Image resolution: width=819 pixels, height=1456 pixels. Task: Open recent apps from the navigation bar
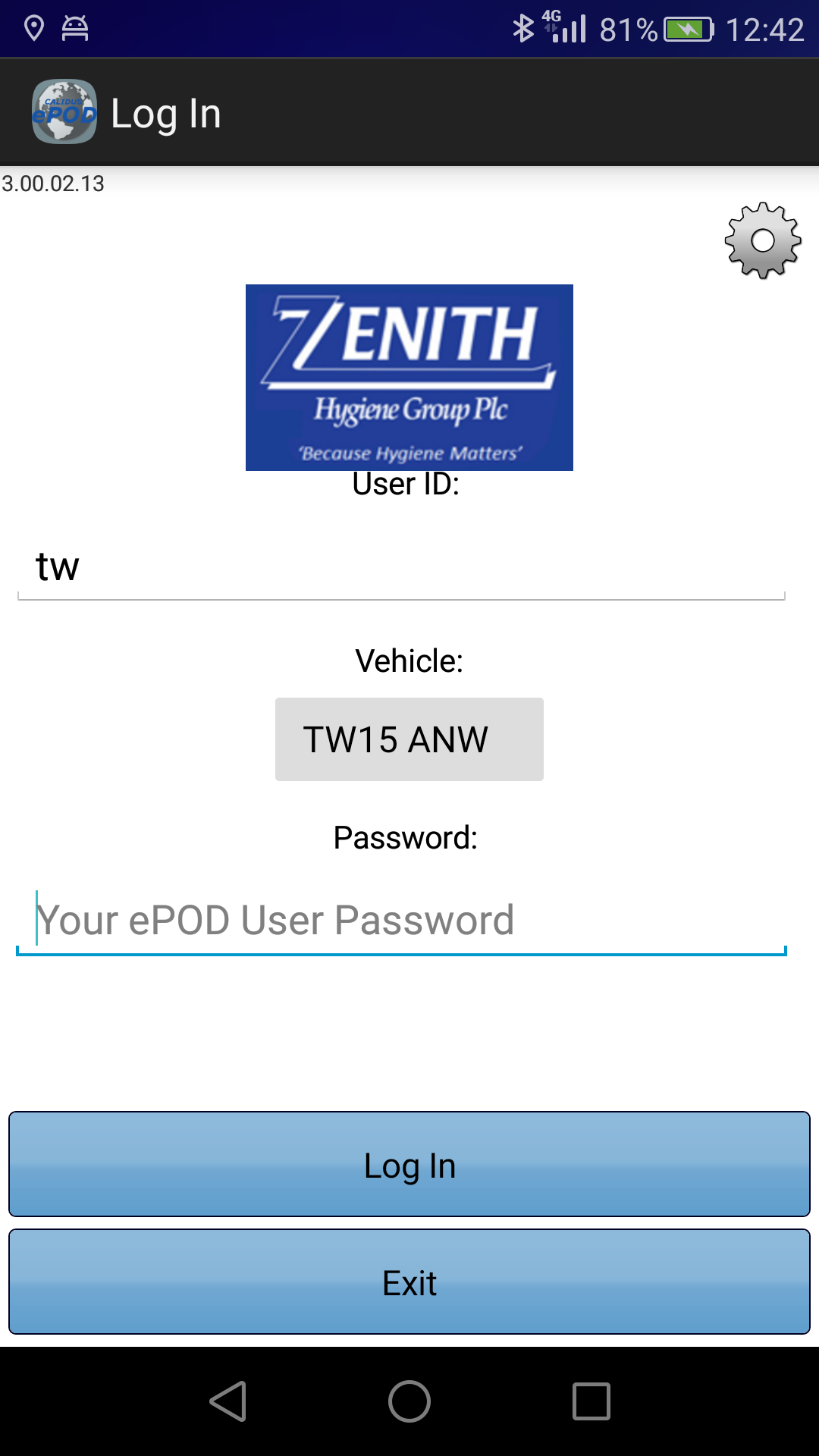591,1401
